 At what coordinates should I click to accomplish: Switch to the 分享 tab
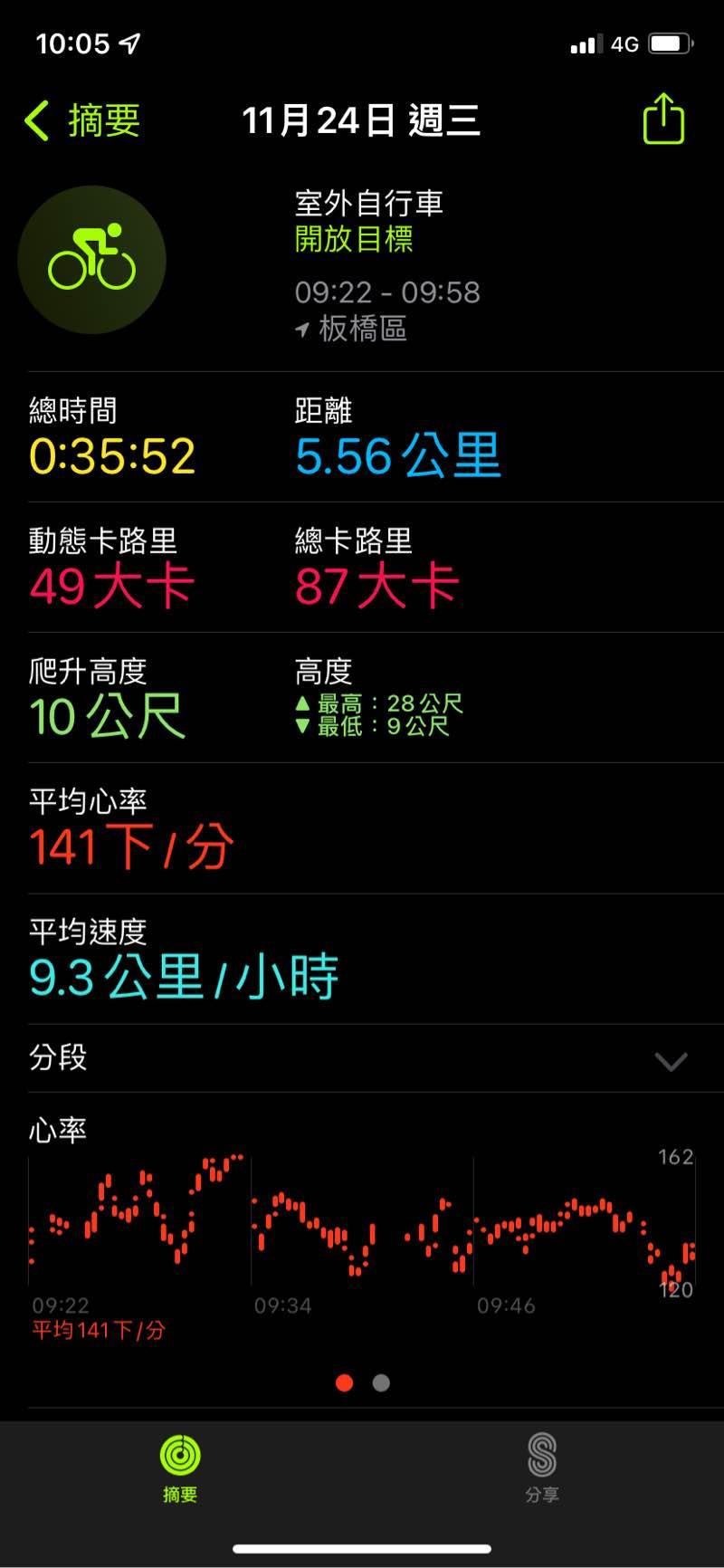542,1467
